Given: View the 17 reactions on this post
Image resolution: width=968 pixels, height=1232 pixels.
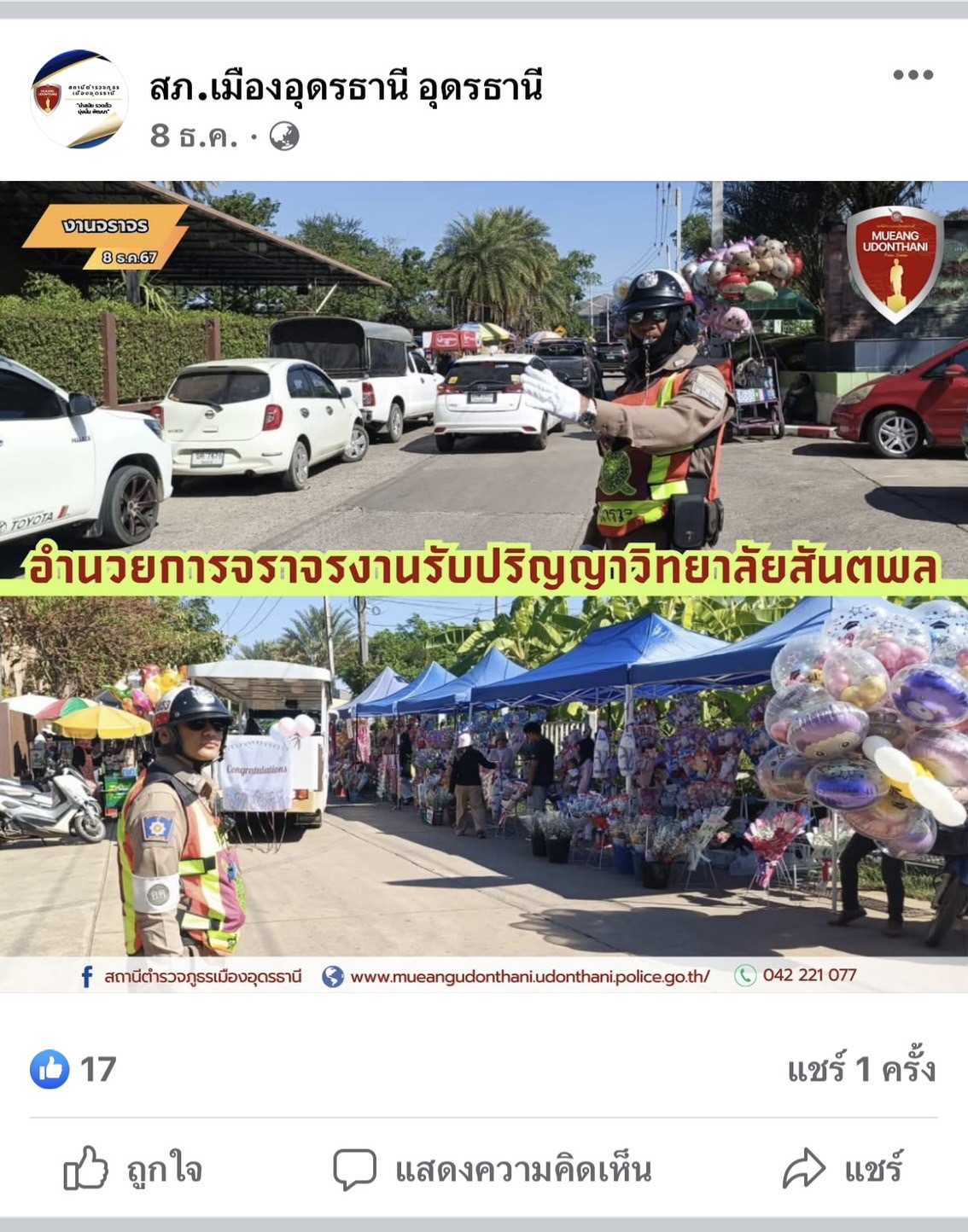Looking at the screenshot, I should click(x=73, y=1069).
